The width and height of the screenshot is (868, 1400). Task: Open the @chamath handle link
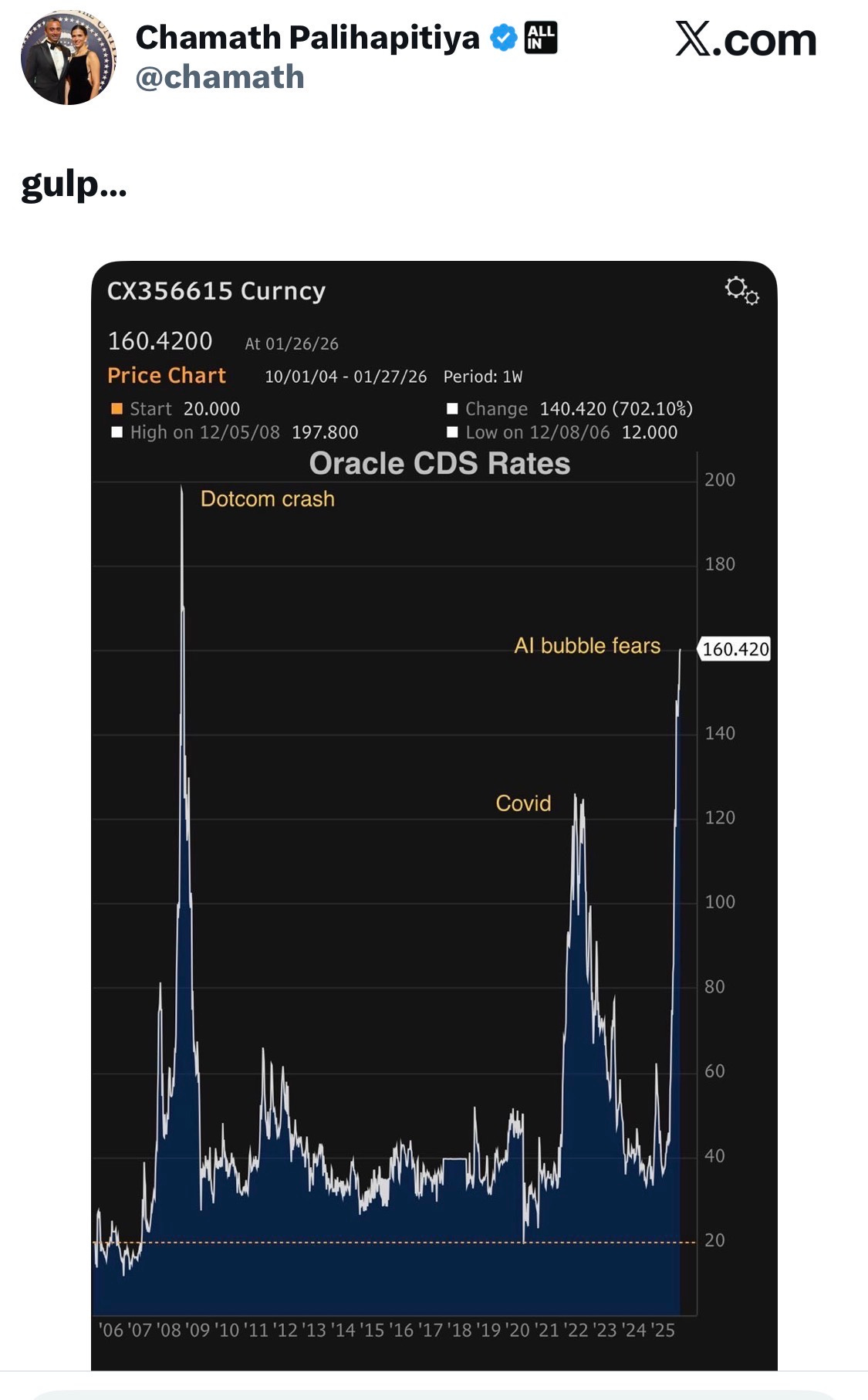click(220, 77)
